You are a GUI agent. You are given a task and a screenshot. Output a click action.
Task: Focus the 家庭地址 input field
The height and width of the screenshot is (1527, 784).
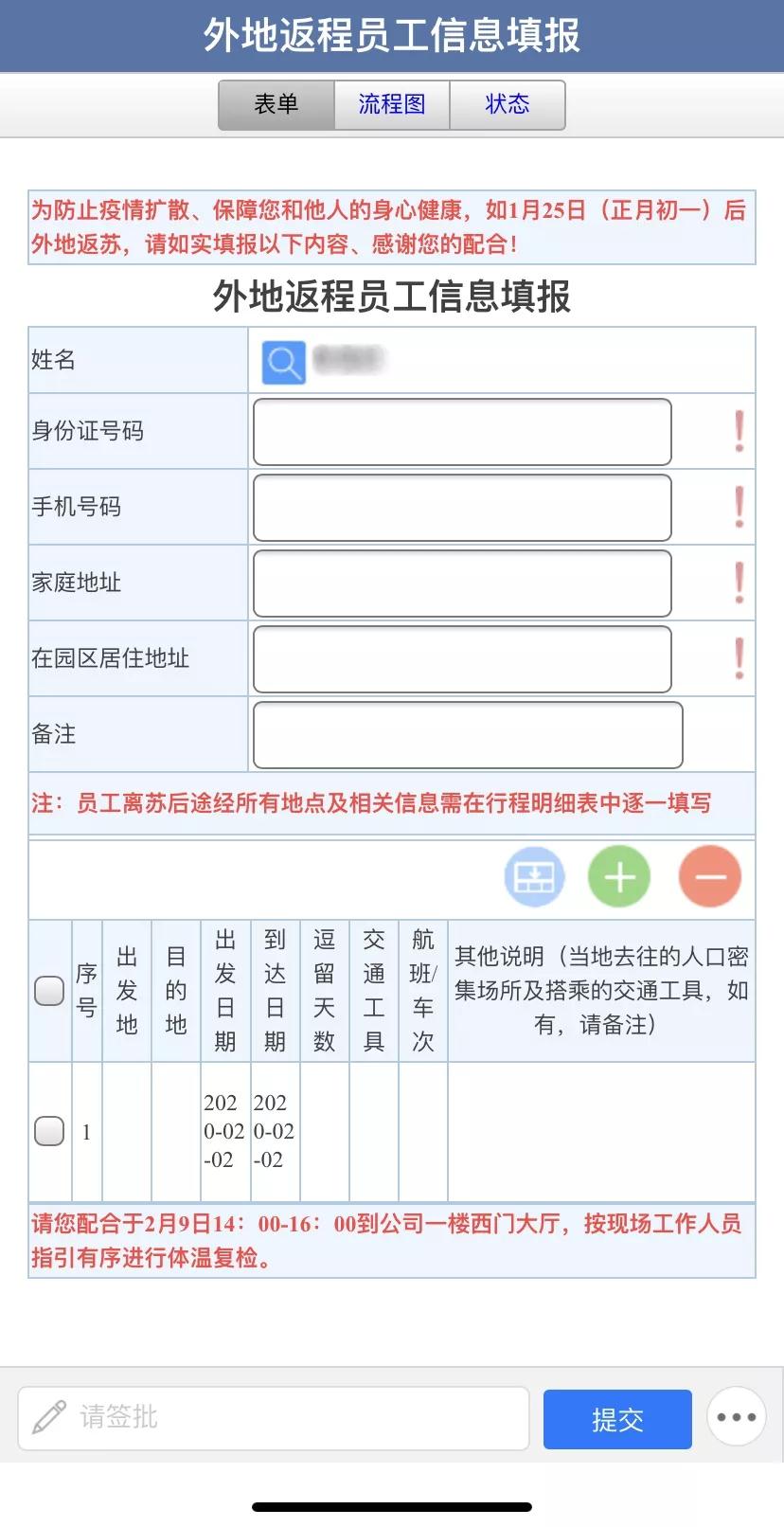[x=462, y=584]
